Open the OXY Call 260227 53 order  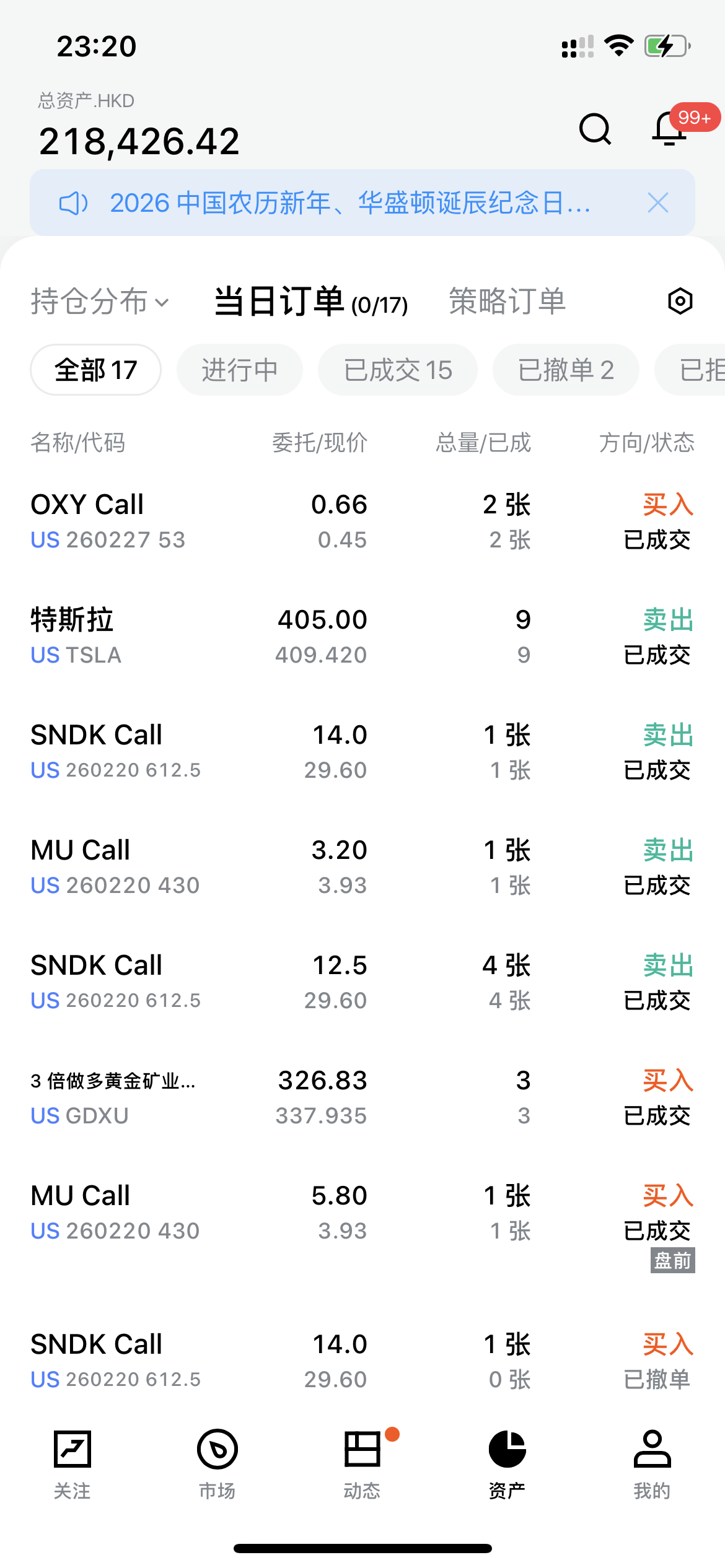click(362, 521)
